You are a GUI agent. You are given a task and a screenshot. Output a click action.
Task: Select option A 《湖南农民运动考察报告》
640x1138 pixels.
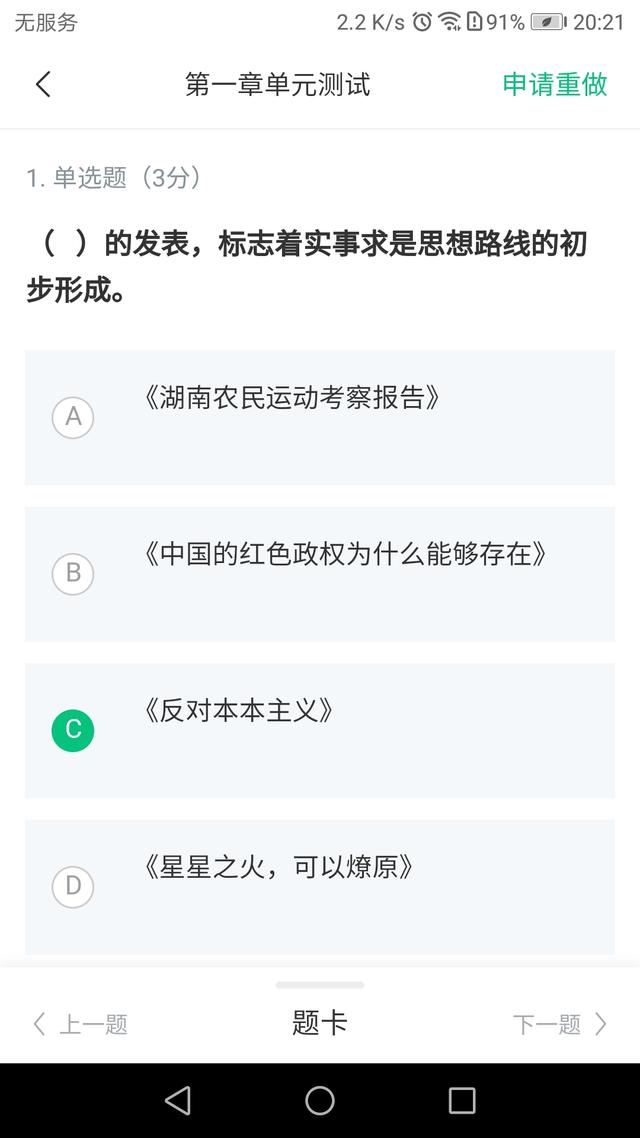tap(320, 417)
